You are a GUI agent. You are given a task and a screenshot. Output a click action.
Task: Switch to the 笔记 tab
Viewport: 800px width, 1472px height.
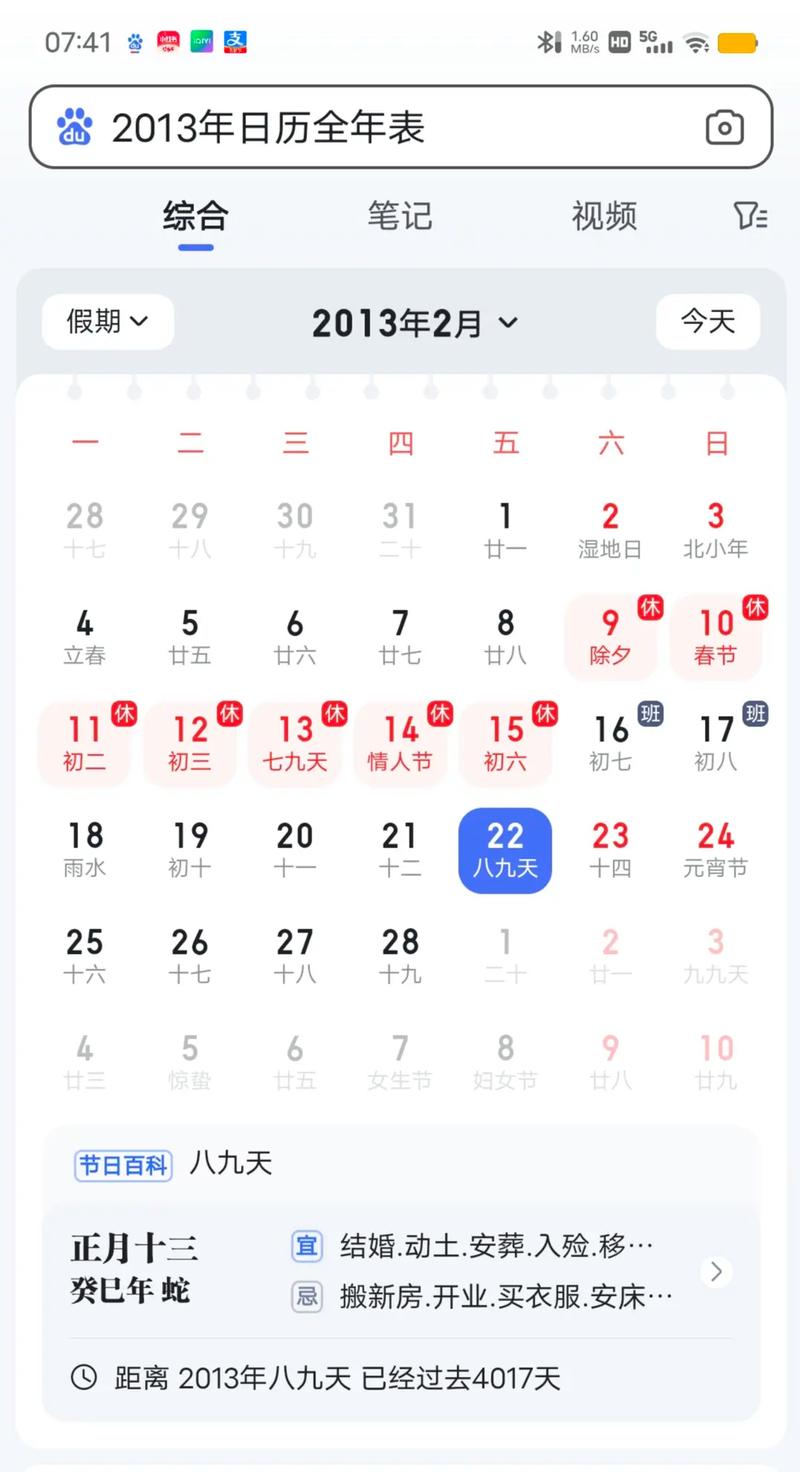coord(399,216)
